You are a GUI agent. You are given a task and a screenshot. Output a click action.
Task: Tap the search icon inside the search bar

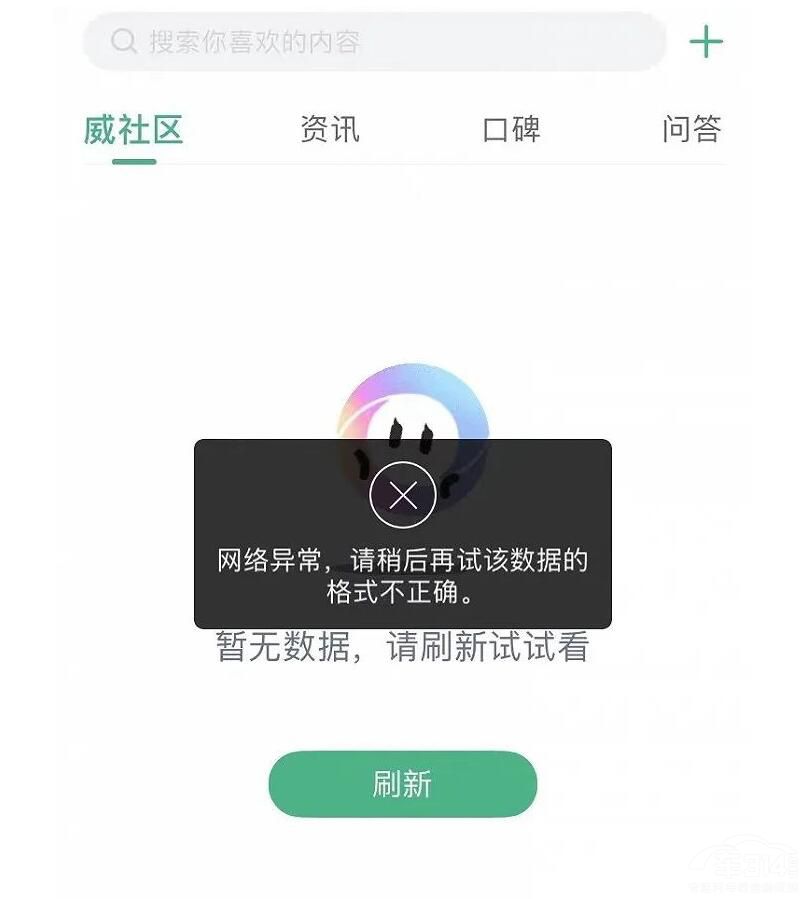click(x=124, y=41)
